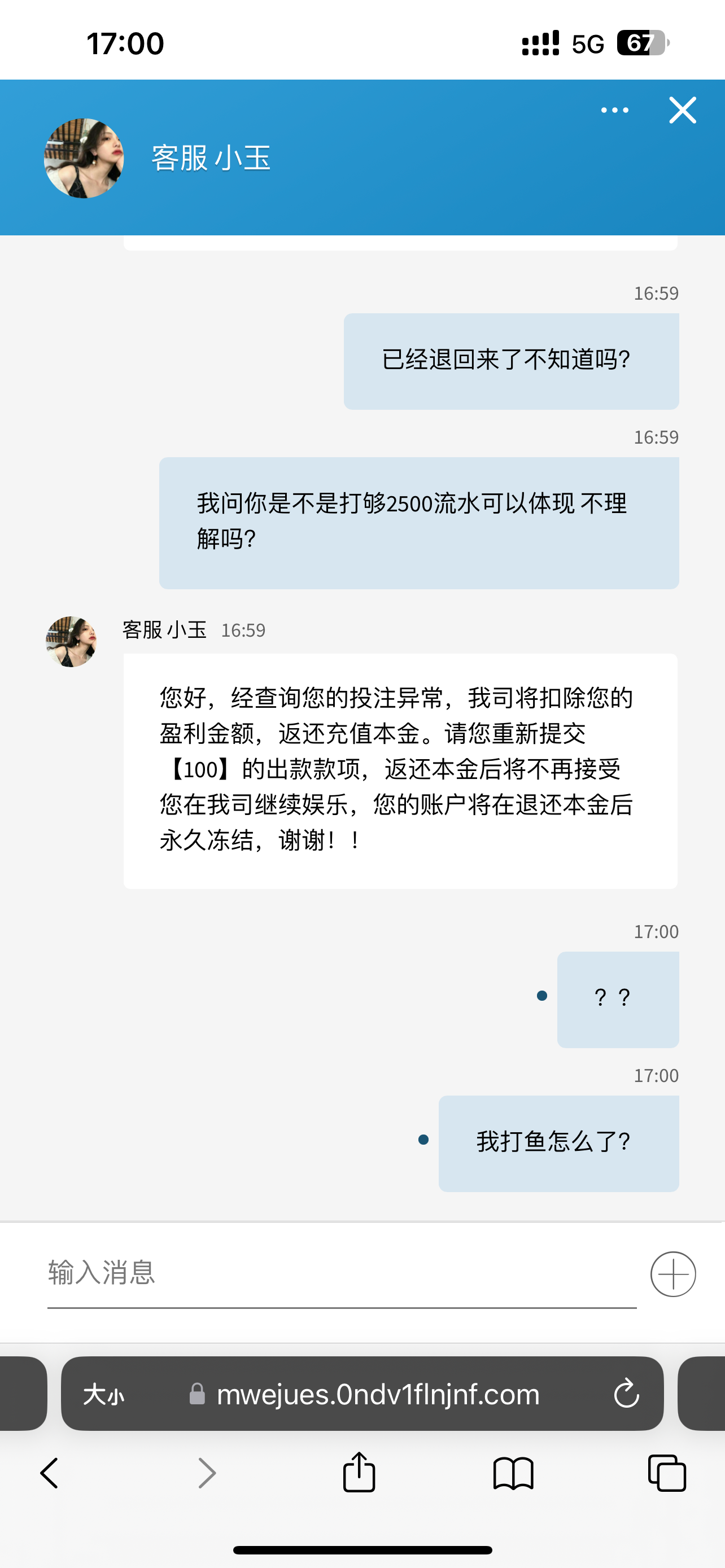Select the message bubble 我打鱼怎么了
Viewport: 725px width, 1568px height.
click(x=558, y=1142)
